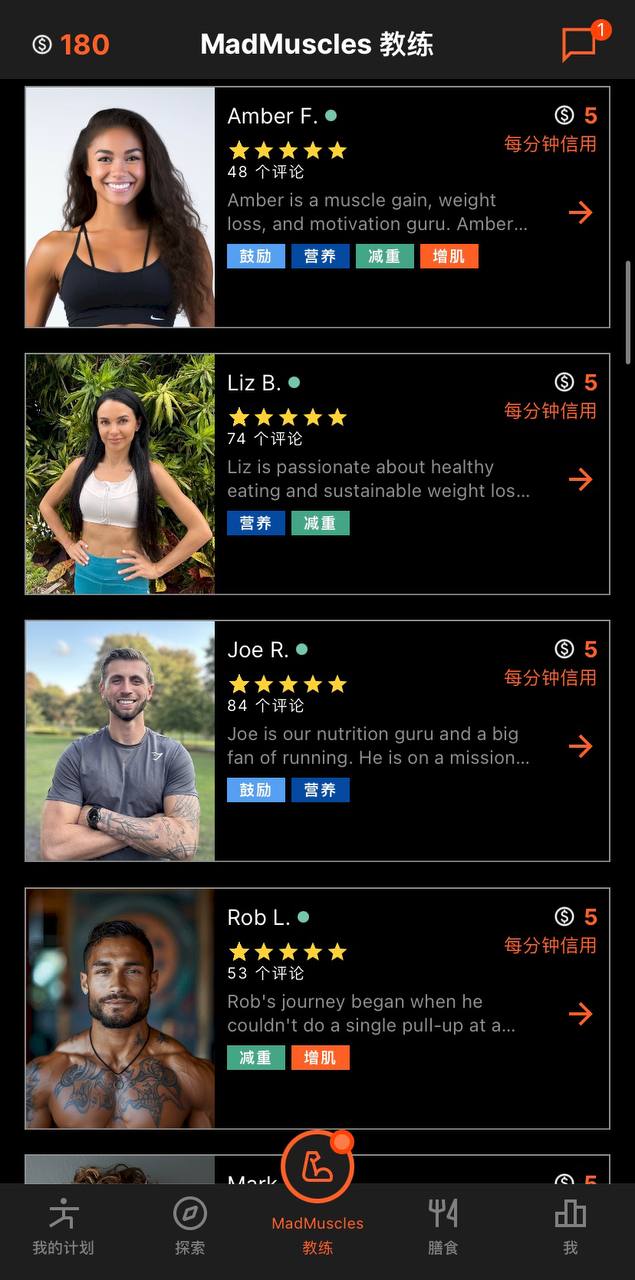The width and height of the screenshot is (635, 1280).
Task: Go to the 探索 tab
Action: [190, 1226]
